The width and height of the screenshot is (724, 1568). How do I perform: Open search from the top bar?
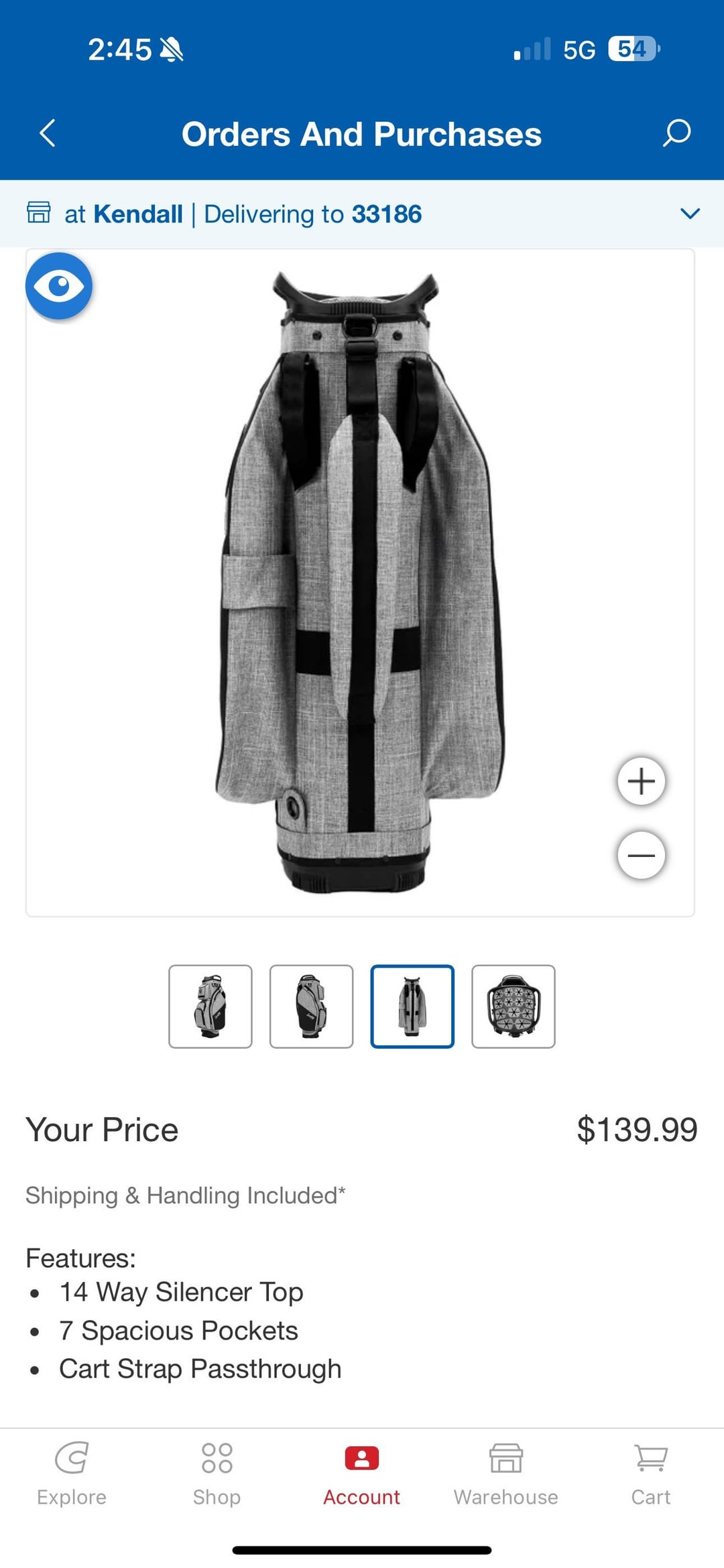[x=676, y=133]
